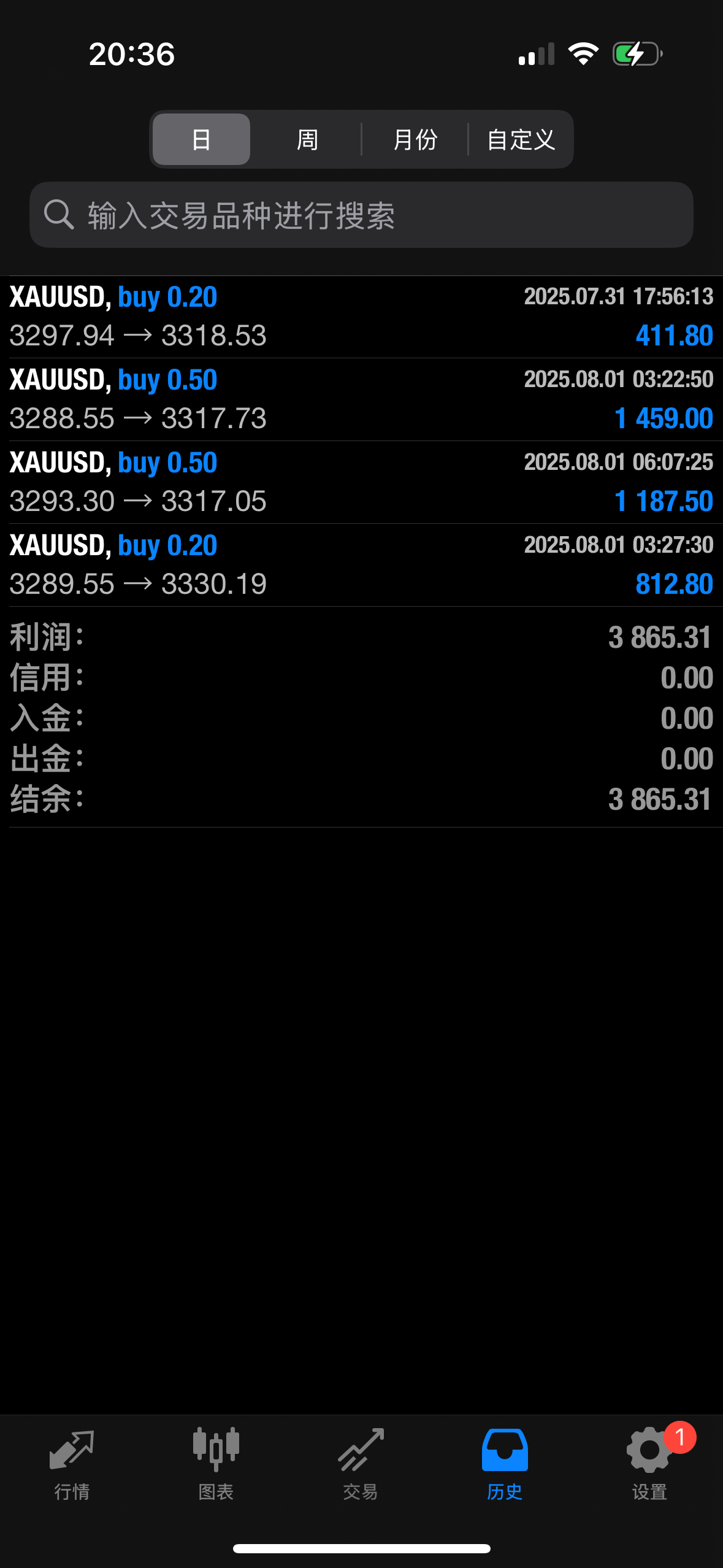The height and width of the screenshot is (1568, 723).
Task: Switch to the 周 (week) period
Action: point(307,139)
